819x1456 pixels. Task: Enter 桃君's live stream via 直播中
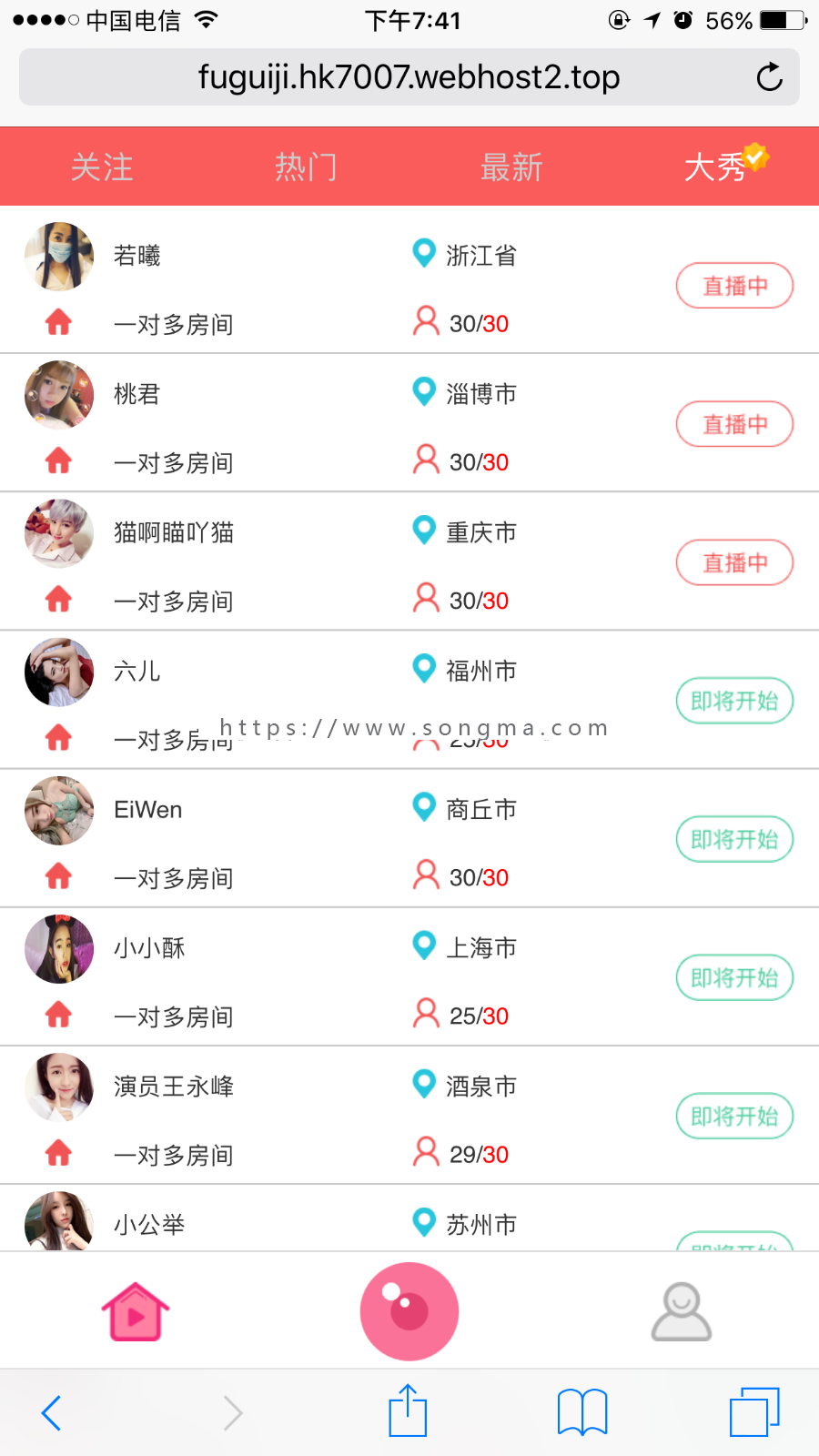pyautogui.click(x=734, y=424)
